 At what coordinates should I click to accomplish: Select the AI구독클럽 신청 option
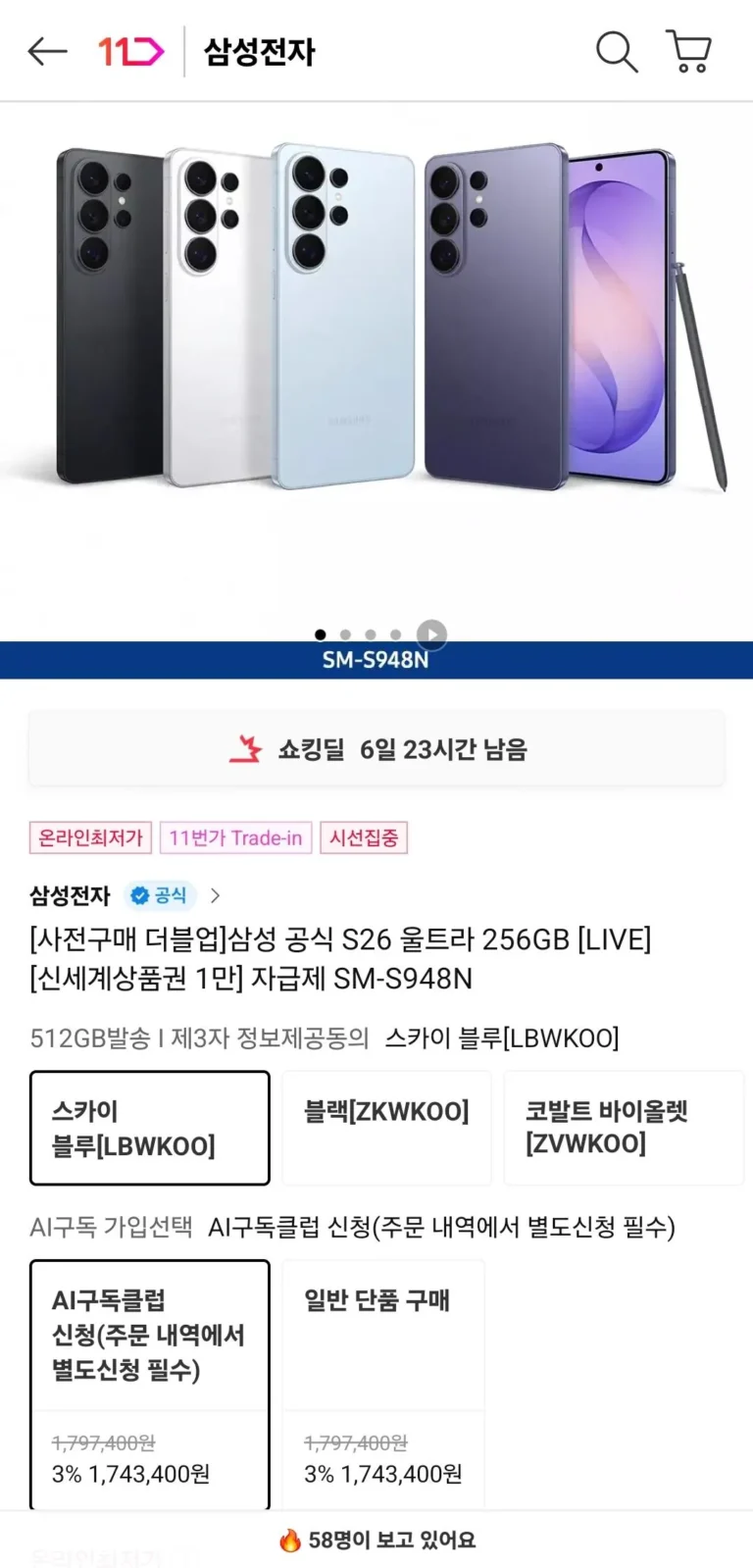tap(150, 1385)
